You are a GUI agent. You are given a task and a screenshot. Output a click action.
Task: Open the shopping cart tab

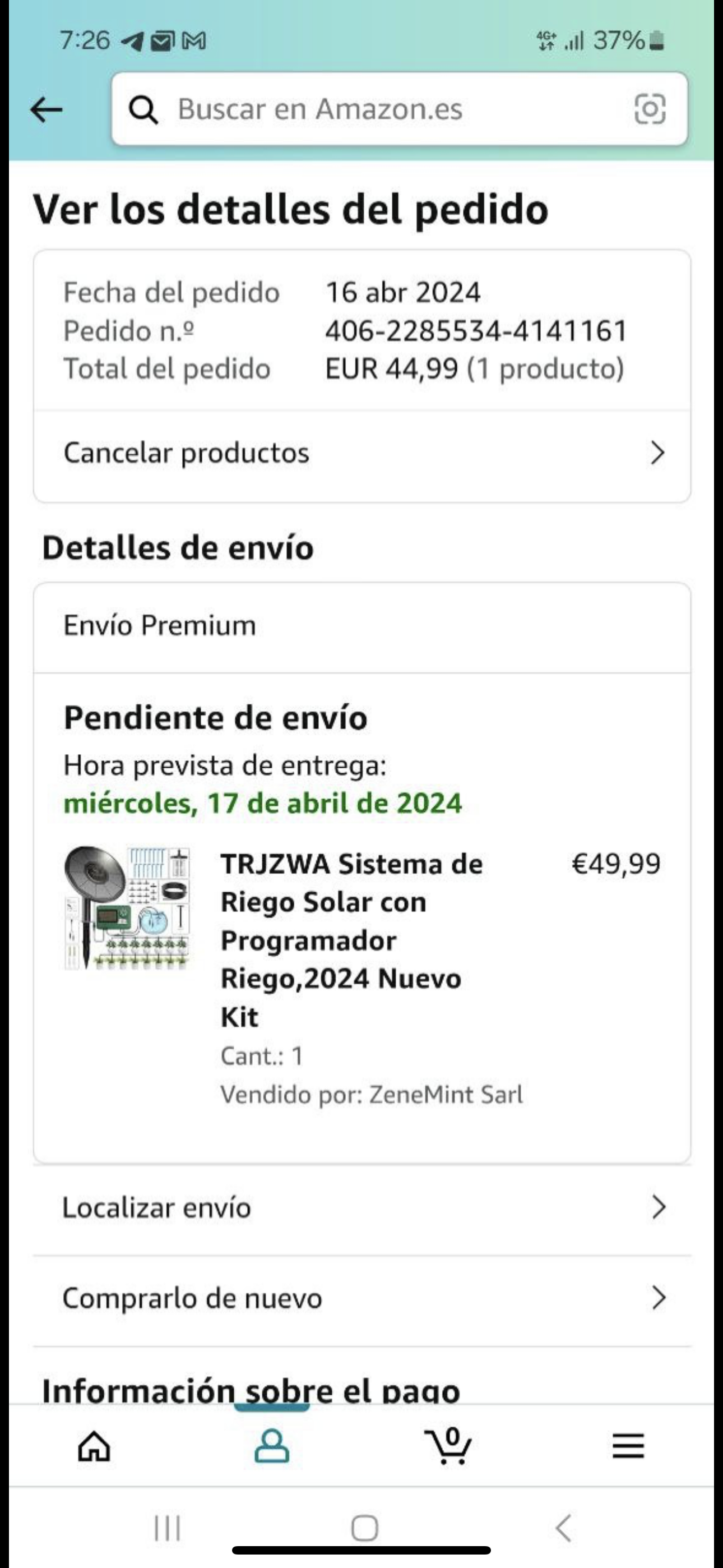[x=449, y=1446]
